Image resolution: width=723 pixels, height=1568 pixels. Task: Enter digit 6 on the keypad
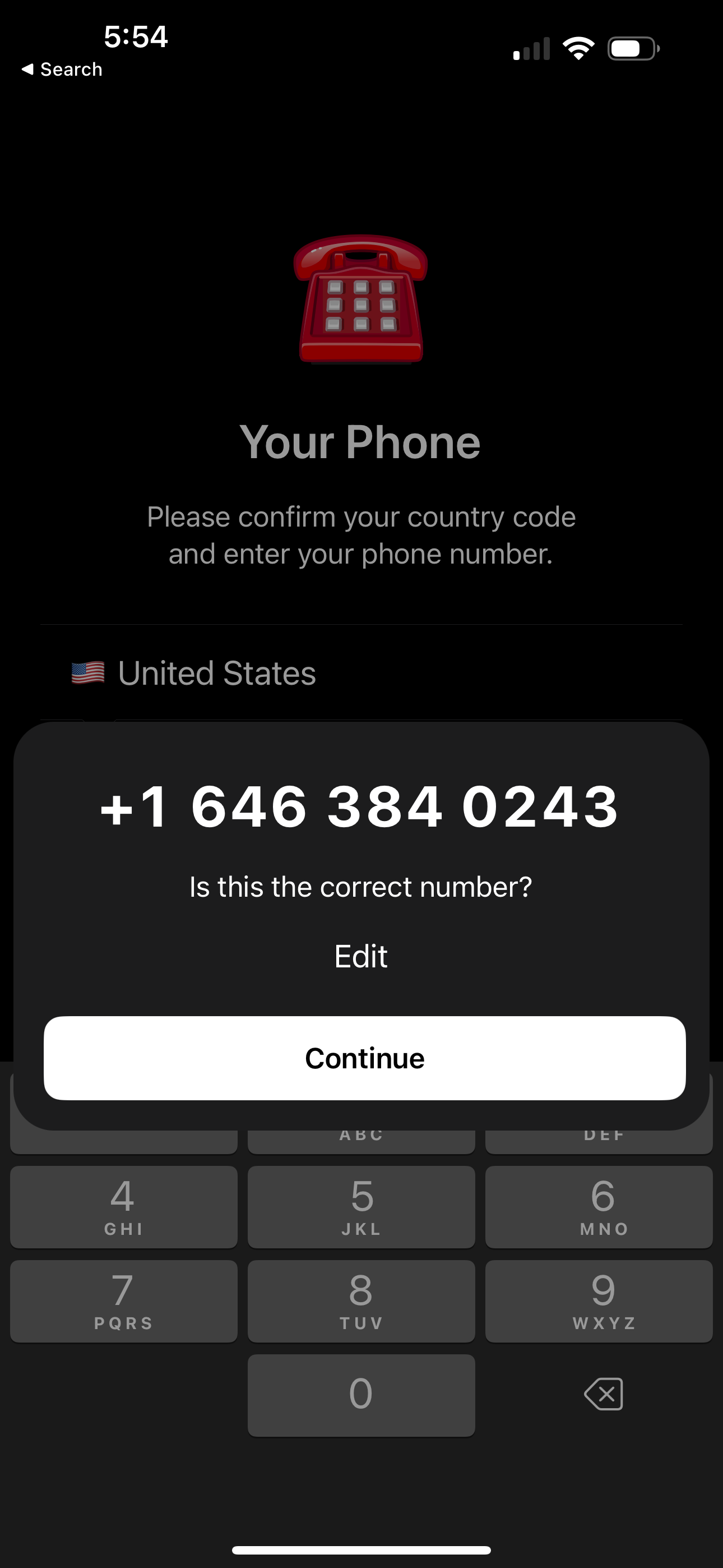pyautogui.click(x=598, y=1206)
